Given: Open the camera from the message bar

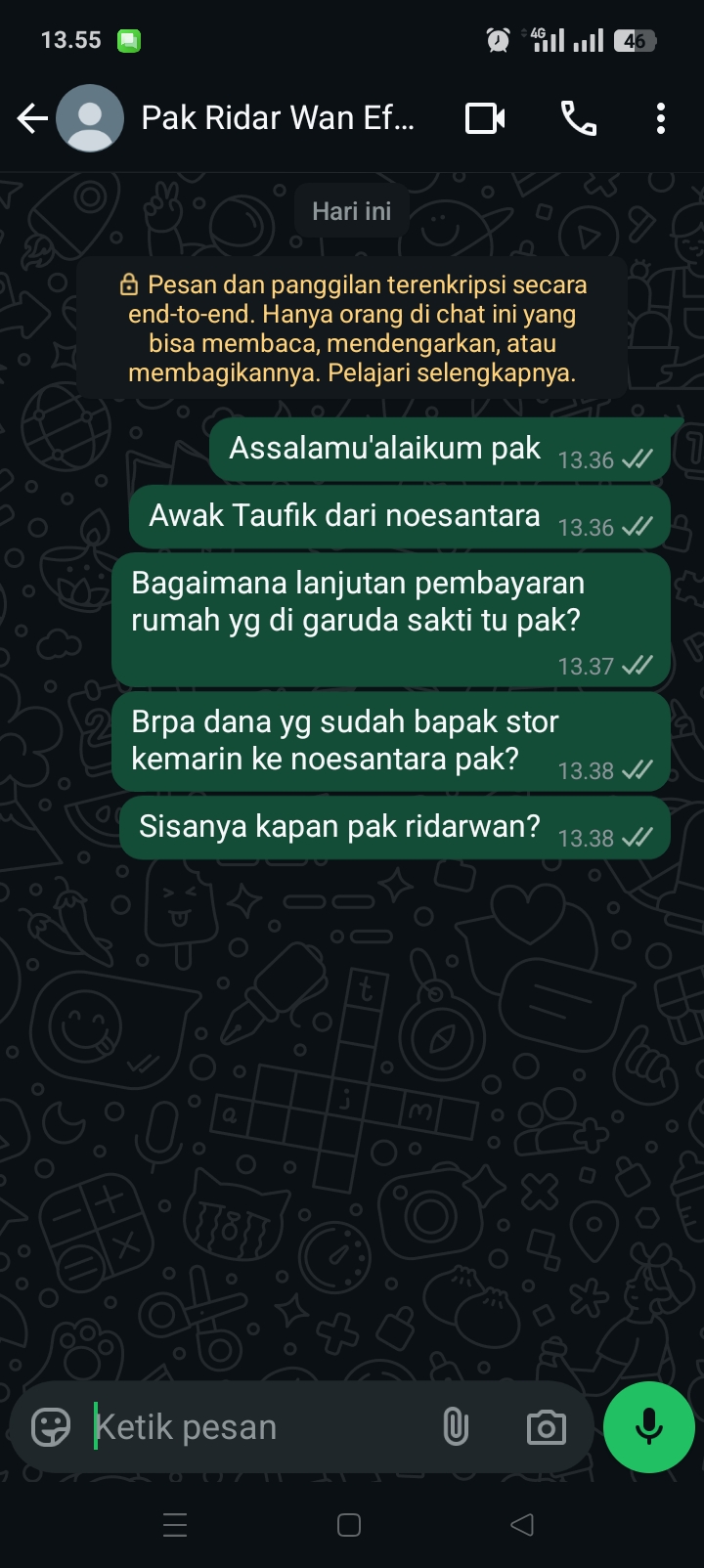Looking at the screenshot, I should pos(546,1427).
